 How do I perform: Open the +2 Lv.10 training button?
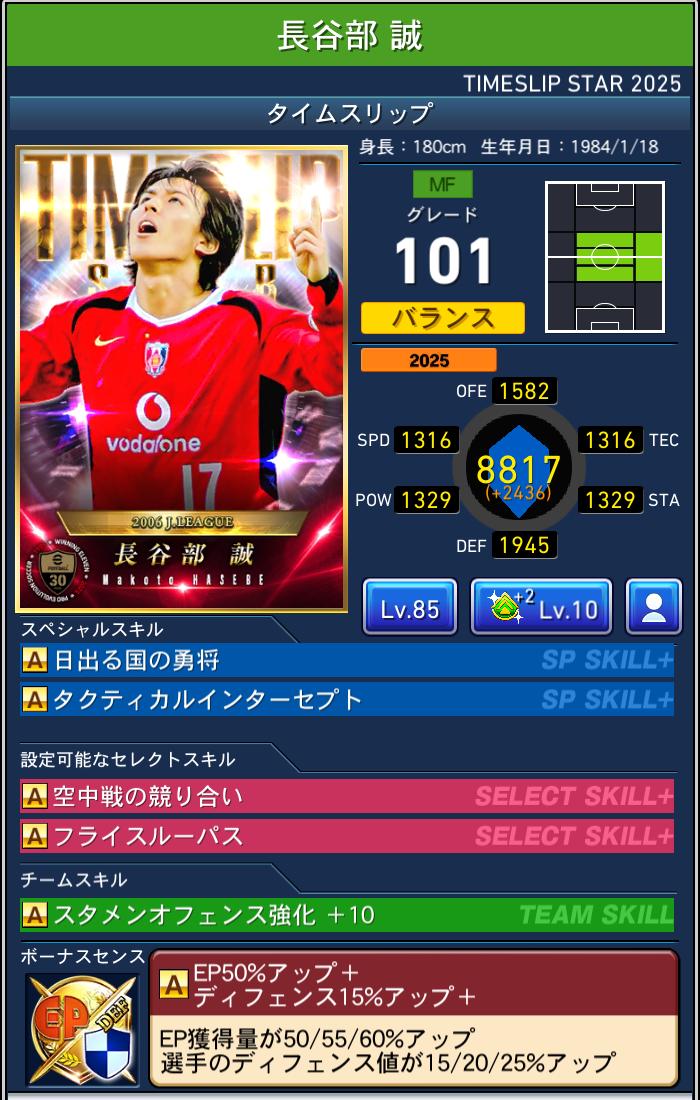click(540, 607)
